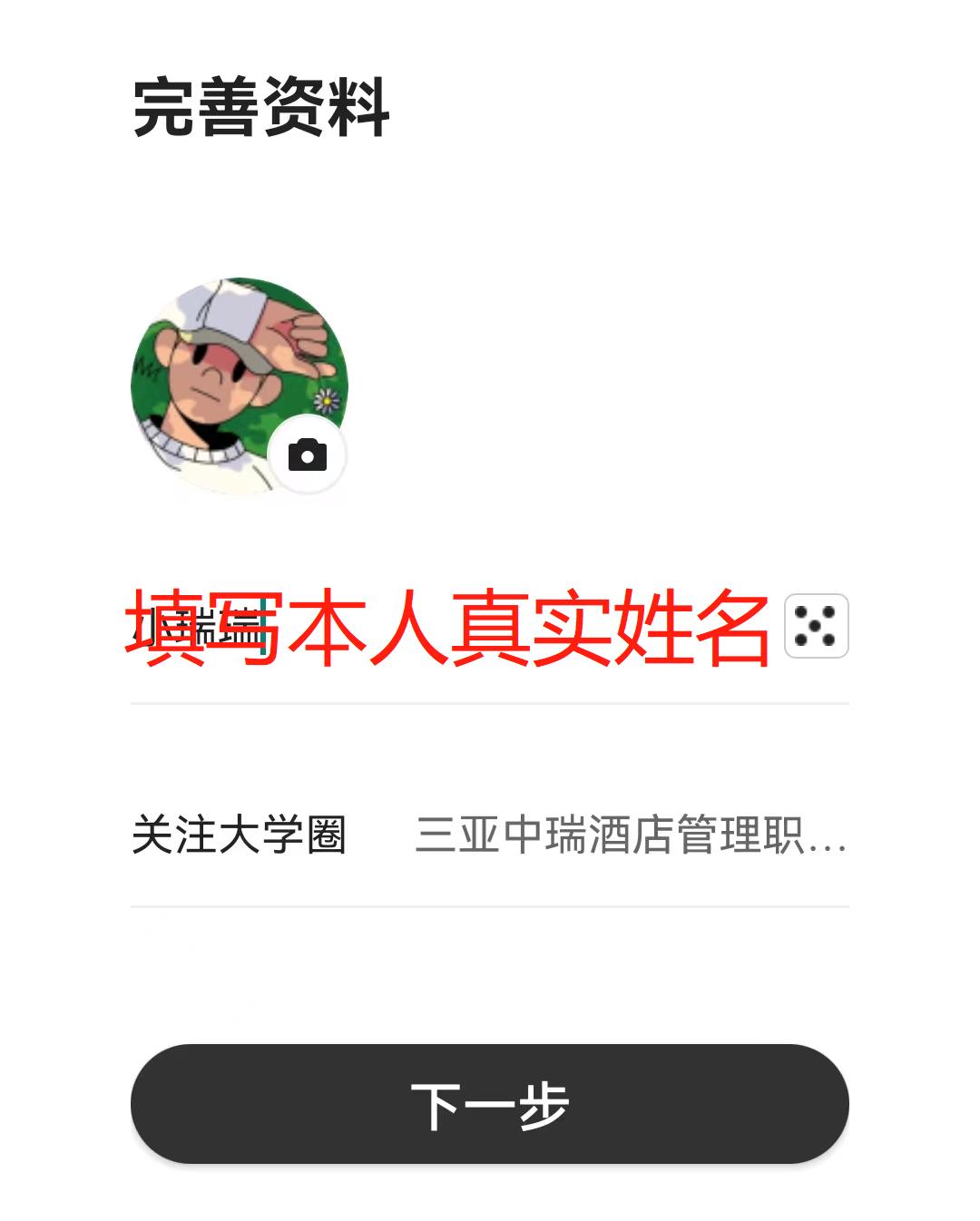Continue with the 下一步 button
This screenshot has width=980, height=1221.
click(x=490, y=1104)
